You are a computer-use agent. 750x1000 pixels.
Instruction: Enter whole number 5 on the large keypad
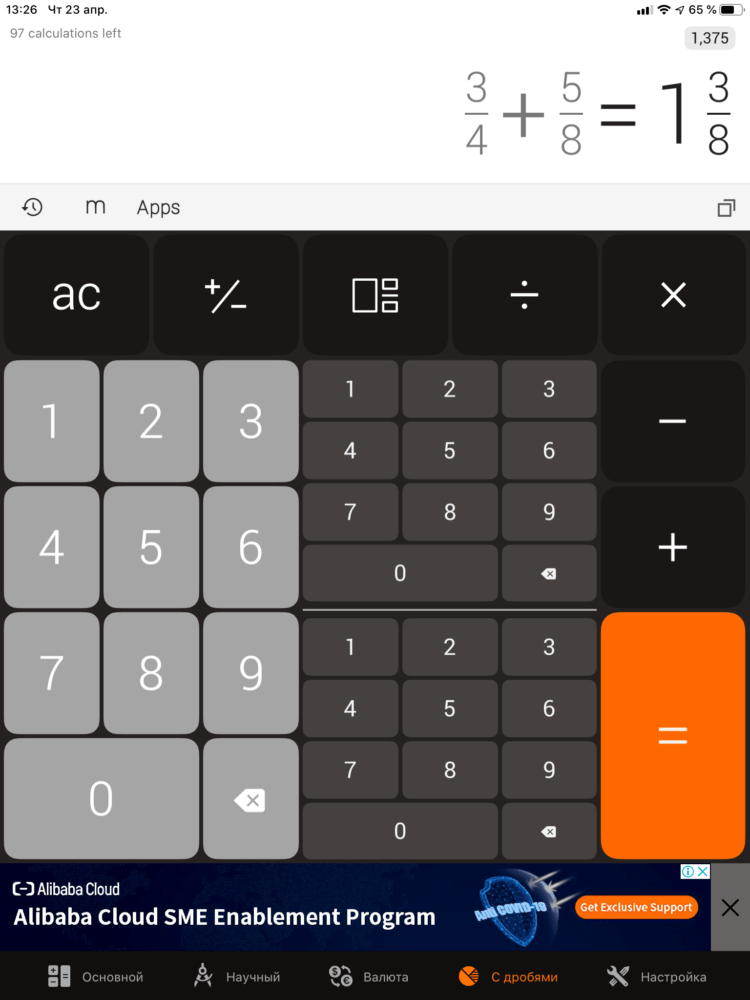151,547
